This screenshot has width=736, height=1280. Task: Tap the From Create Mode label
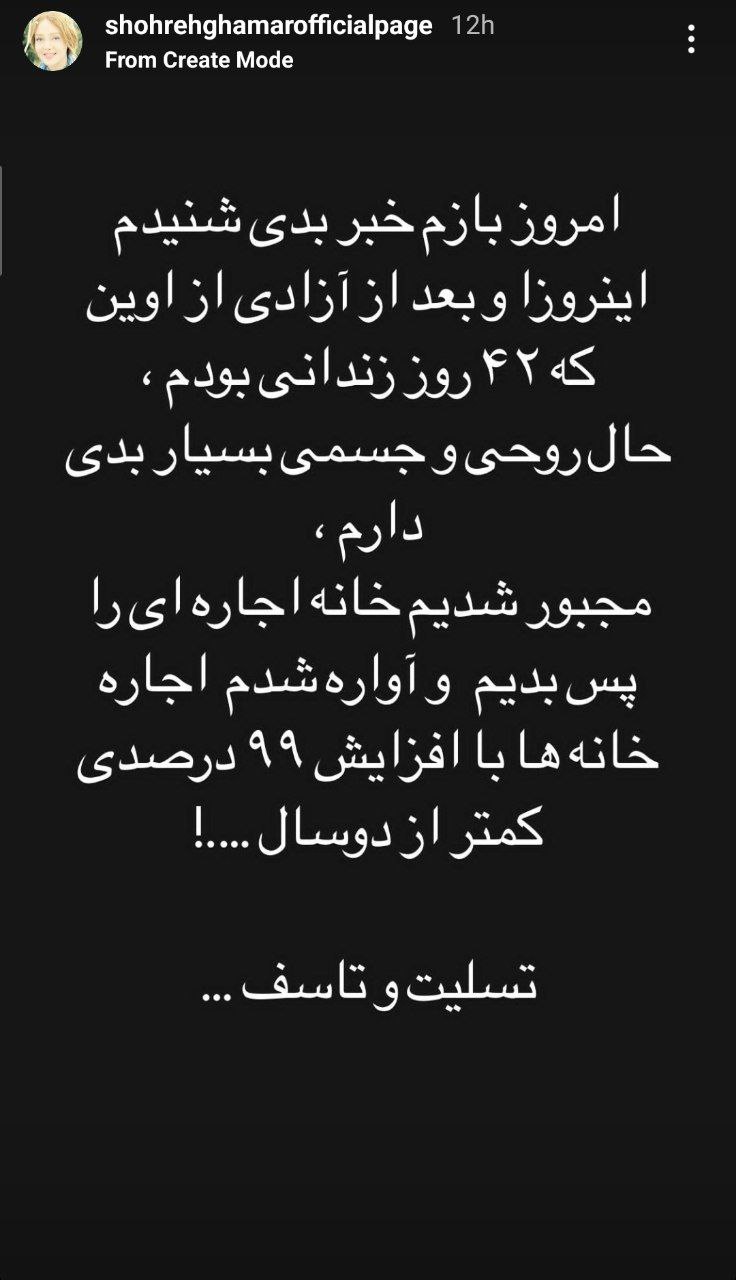(x=199, y=60)
